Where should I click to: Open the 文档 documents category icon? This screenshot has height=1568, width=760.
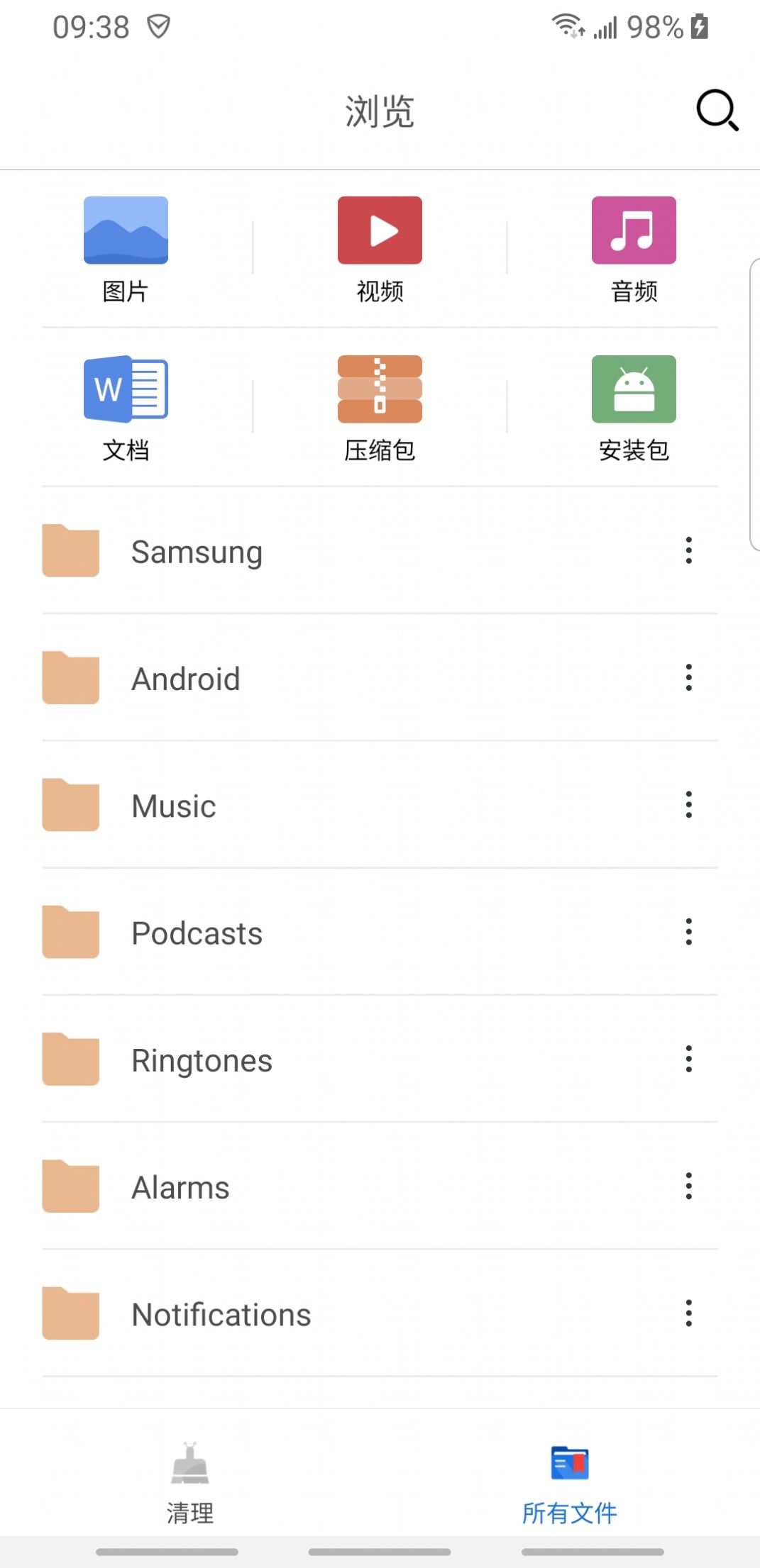125,389
